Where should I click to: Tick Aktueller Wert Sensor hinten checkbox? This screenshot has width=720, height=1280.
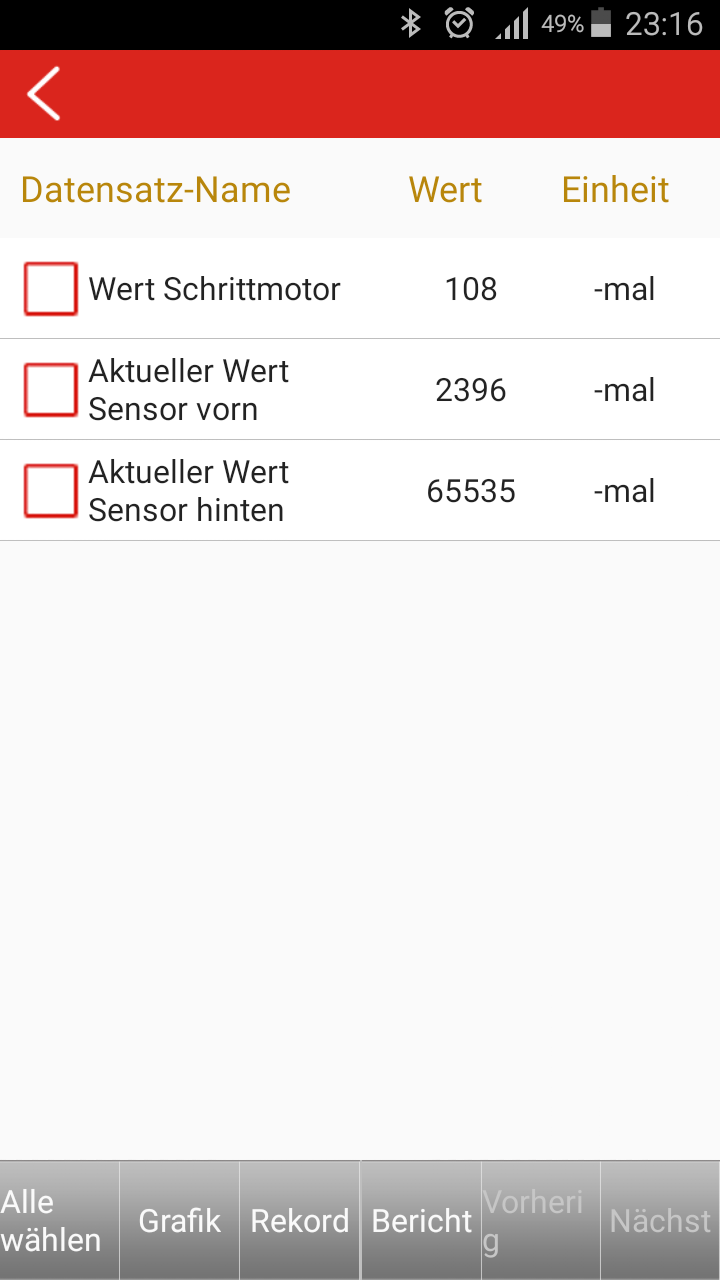51,491
